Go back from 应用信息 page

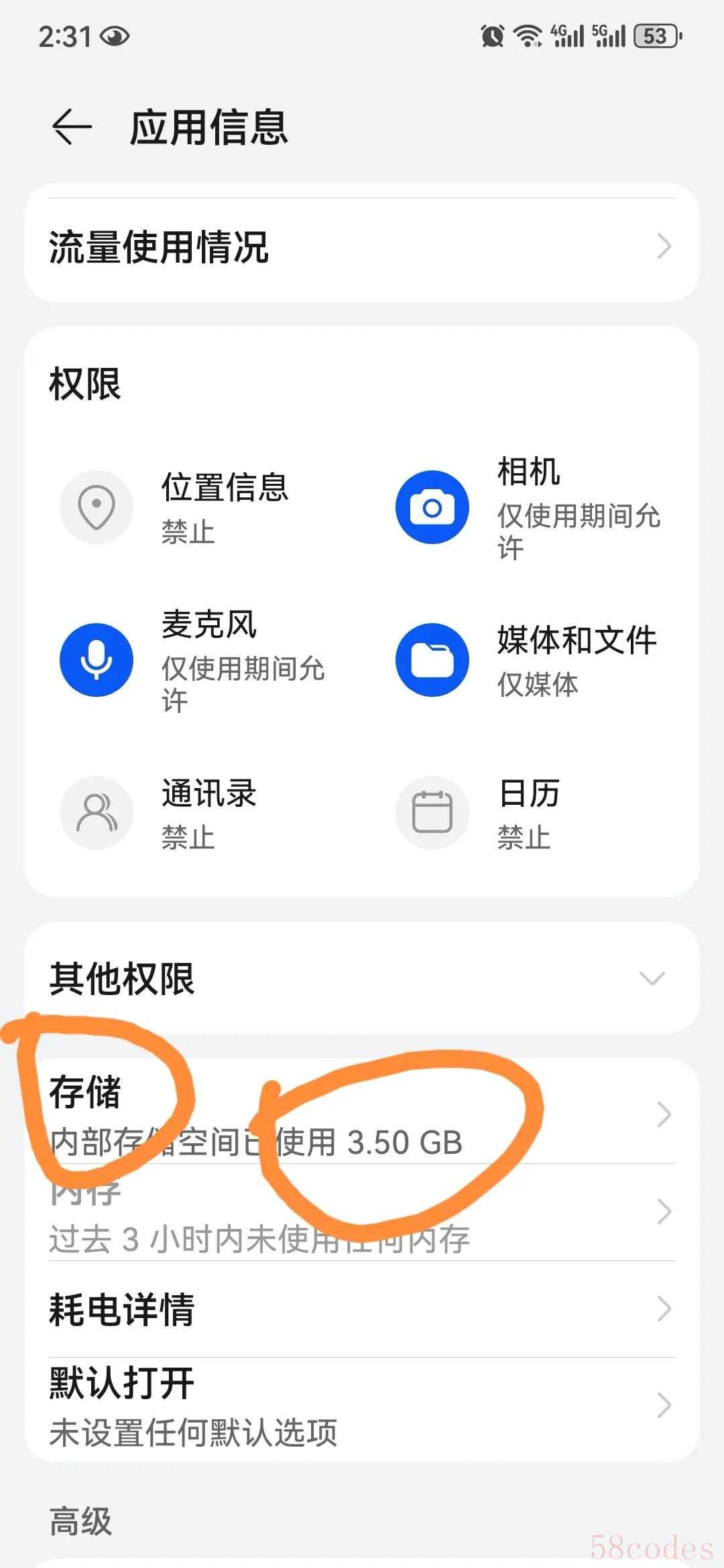pos(71,127)
